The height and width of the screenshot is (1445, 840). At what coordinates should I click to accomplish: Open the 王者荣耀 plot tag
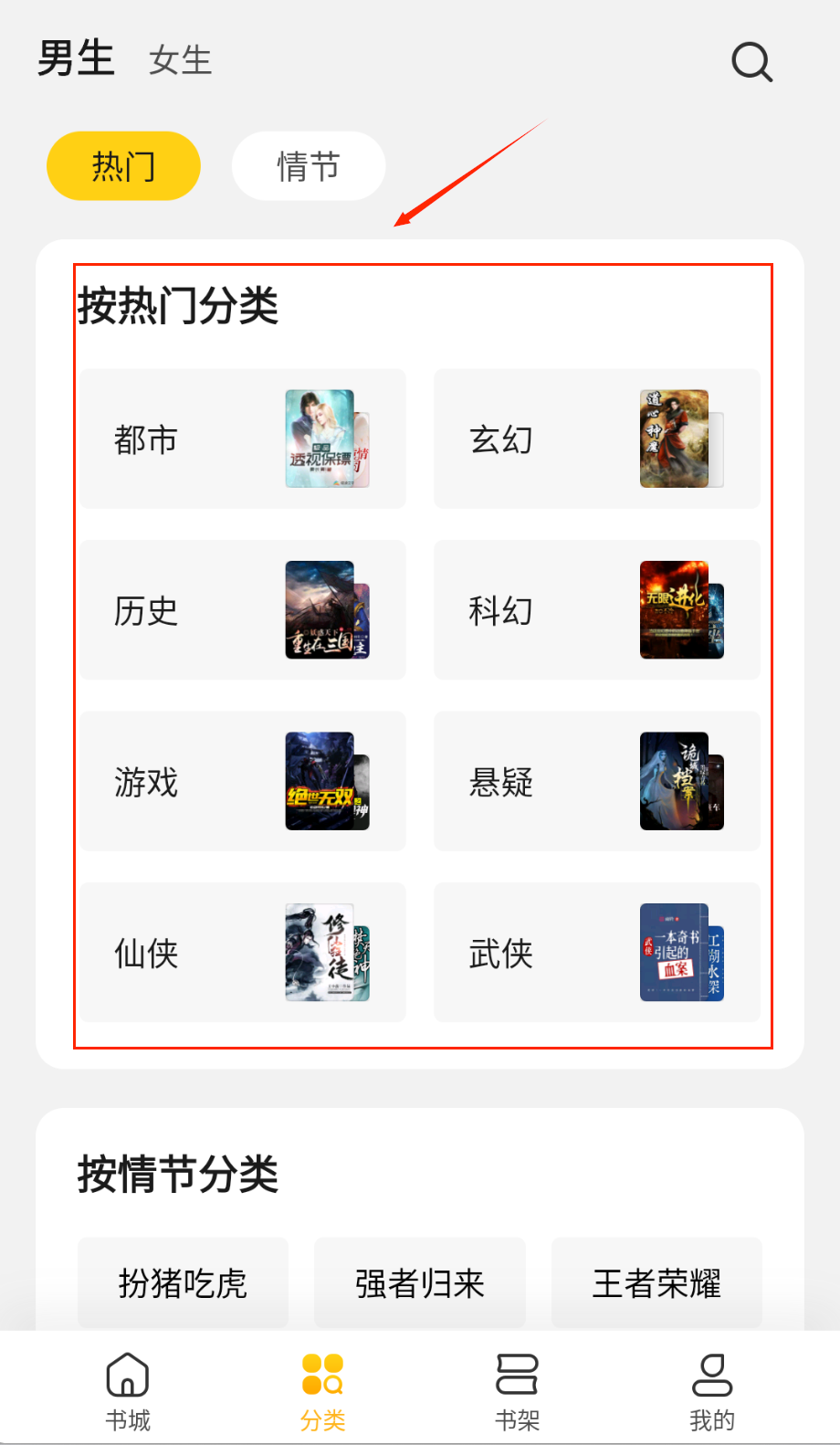point(656,1282)
